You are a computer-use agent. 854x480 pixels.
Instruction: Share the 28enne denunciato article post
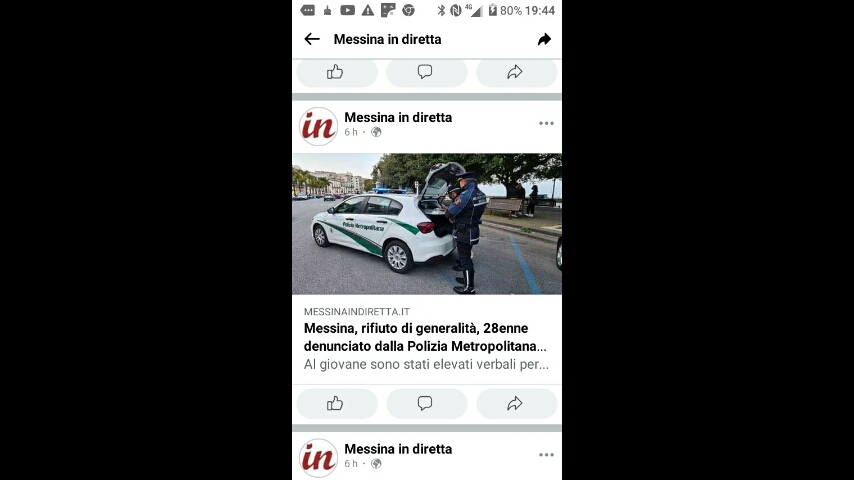[516, 403]
